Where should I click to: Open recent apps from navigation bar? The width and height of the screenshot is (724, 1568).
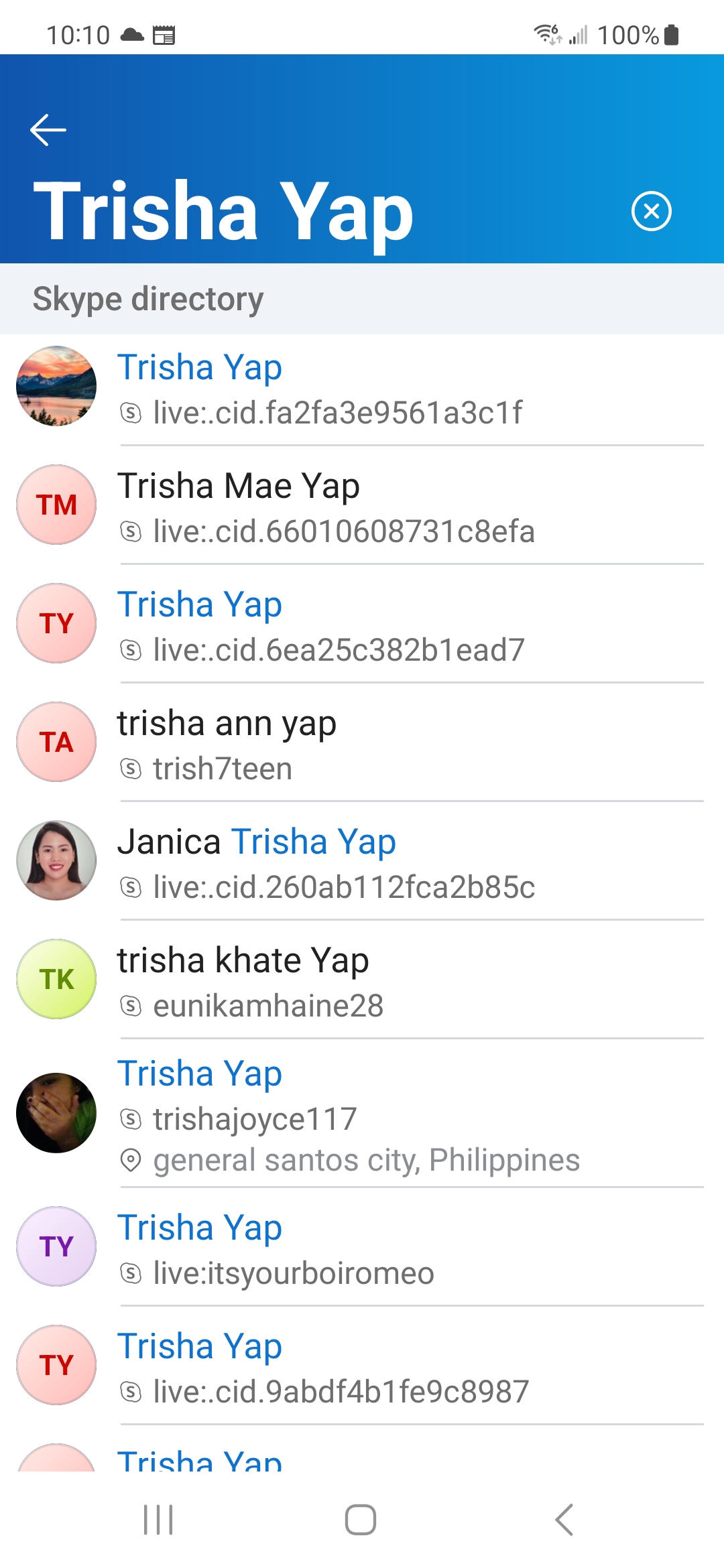click(x=159, y=1519)
